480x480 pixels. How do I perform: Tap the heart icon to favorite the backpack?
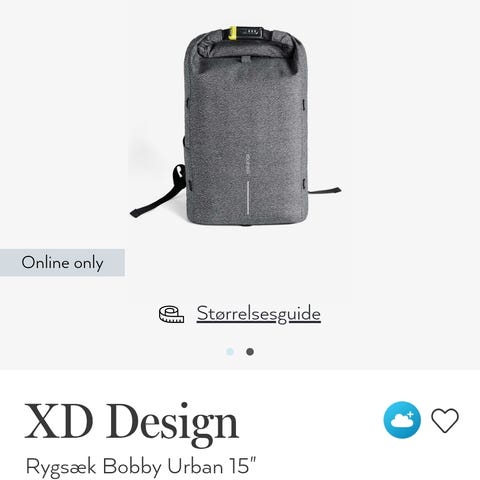click(445, 420)
